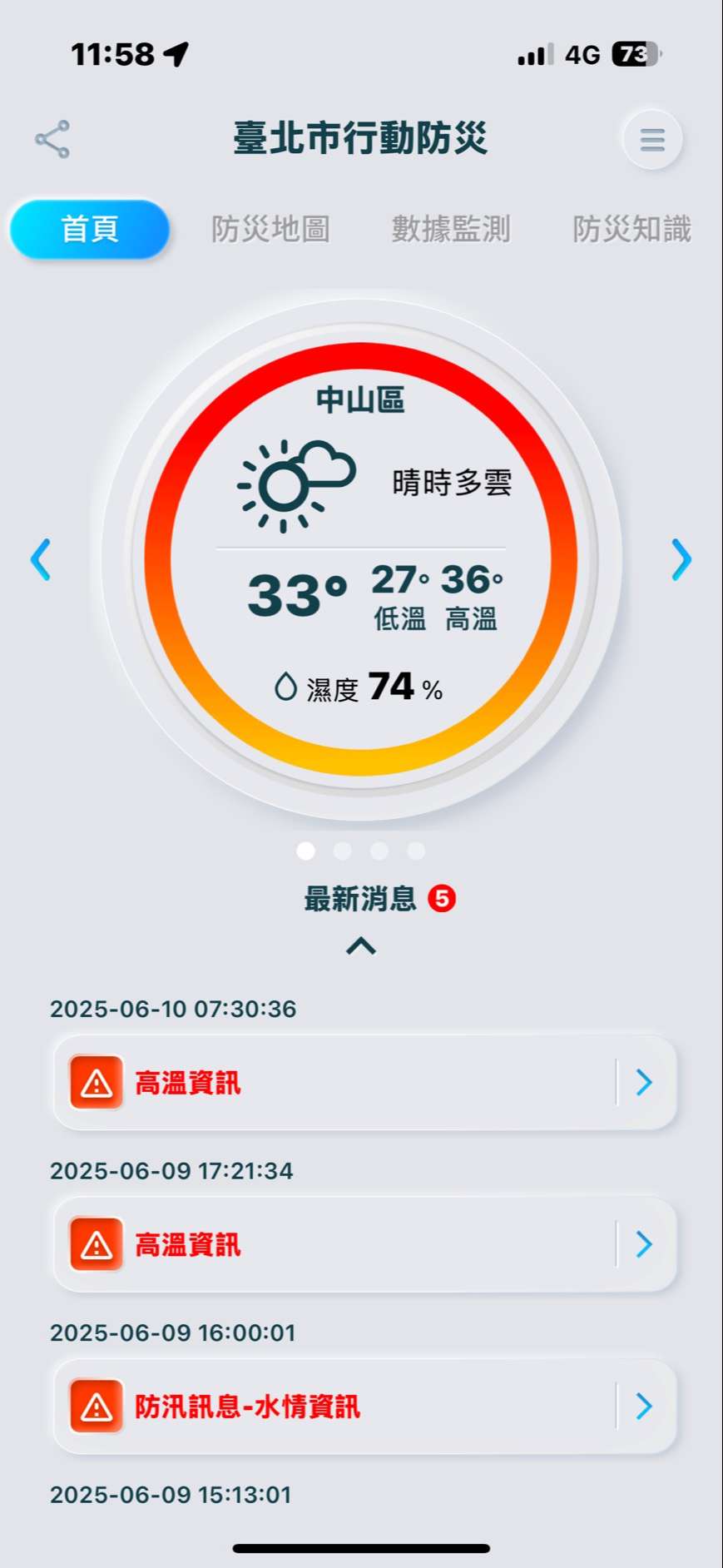
Task: Open 高溫資訊 from 2025-06-10 07:30:36
Action: tap(364, 1083)
